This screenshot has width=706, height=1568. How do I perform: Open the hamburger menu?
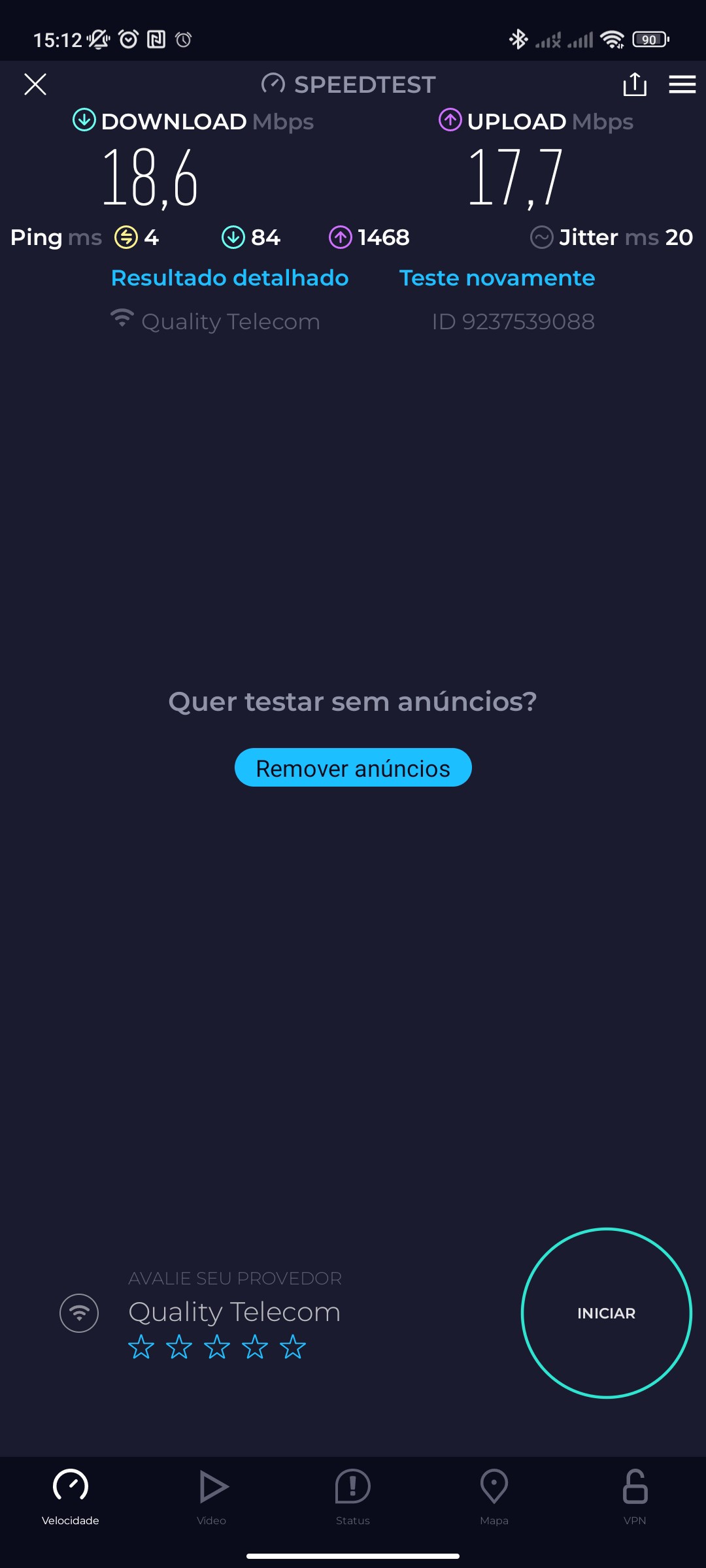[682, 84]
